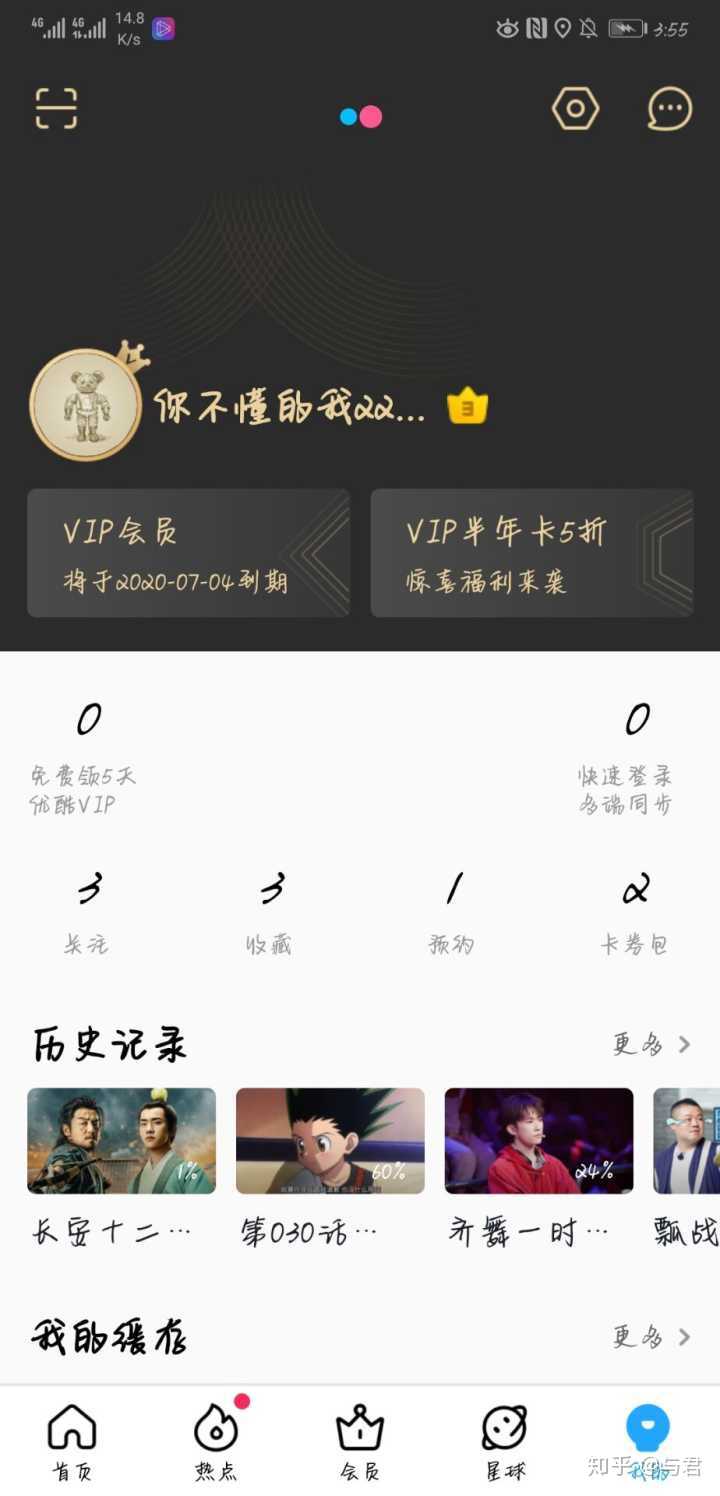Open the VIP半年卡5折 offer card

tap(531, 553)
